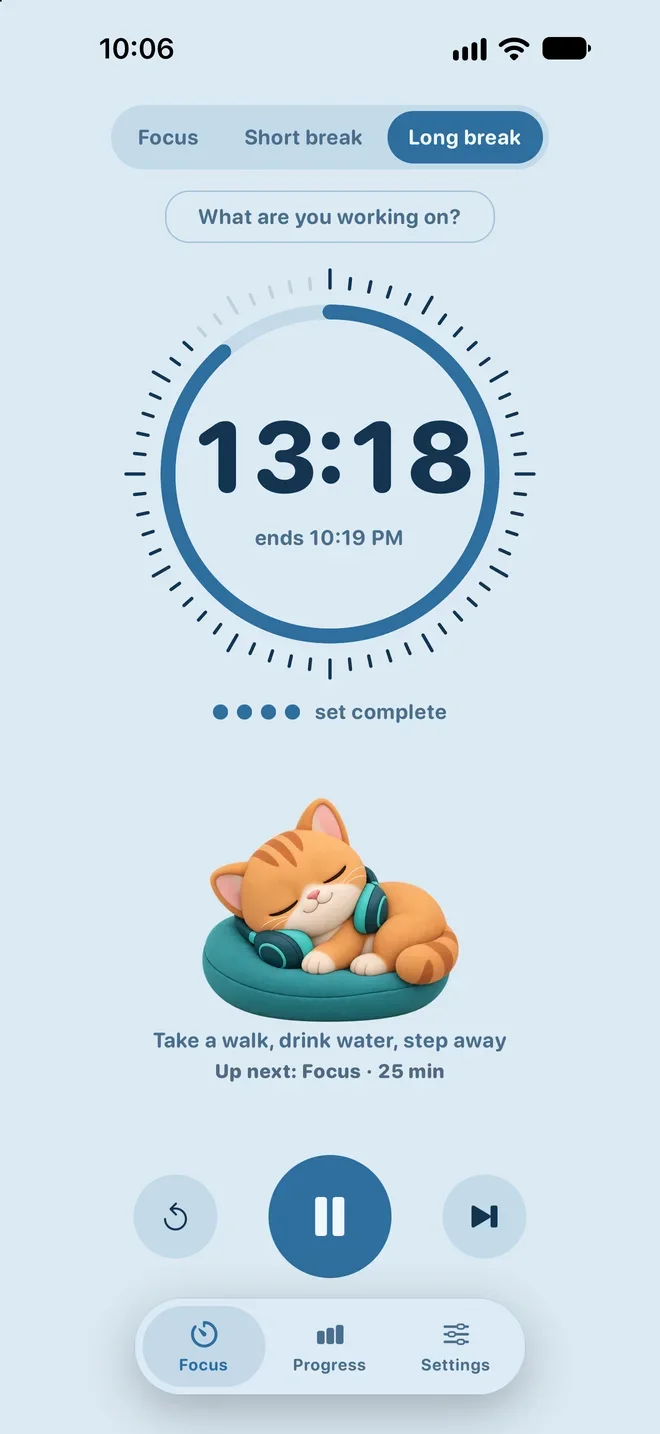Screen dimensions: 660x1434
Task: Open the Settings tab
Action: [x=455, y=1346]
